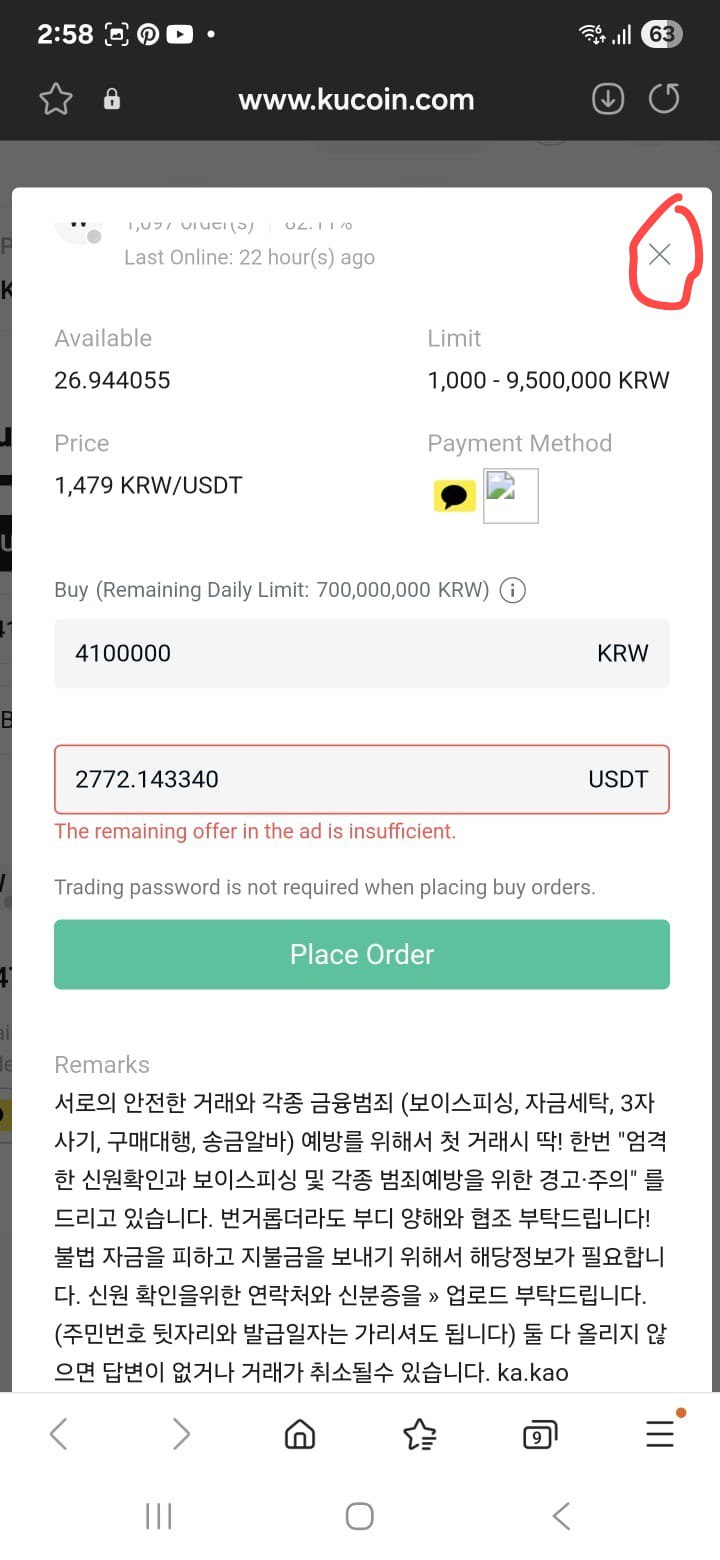This screenshot has height=1560, width=720.
Task: Tap the system home button
Action: pyautogui.click(x=360, y=1516)
